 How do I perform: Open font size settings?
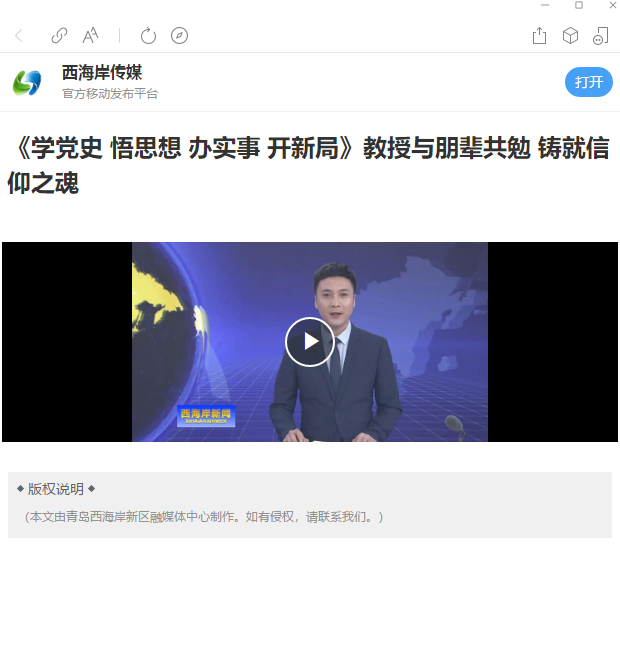[x=90, y=36]
